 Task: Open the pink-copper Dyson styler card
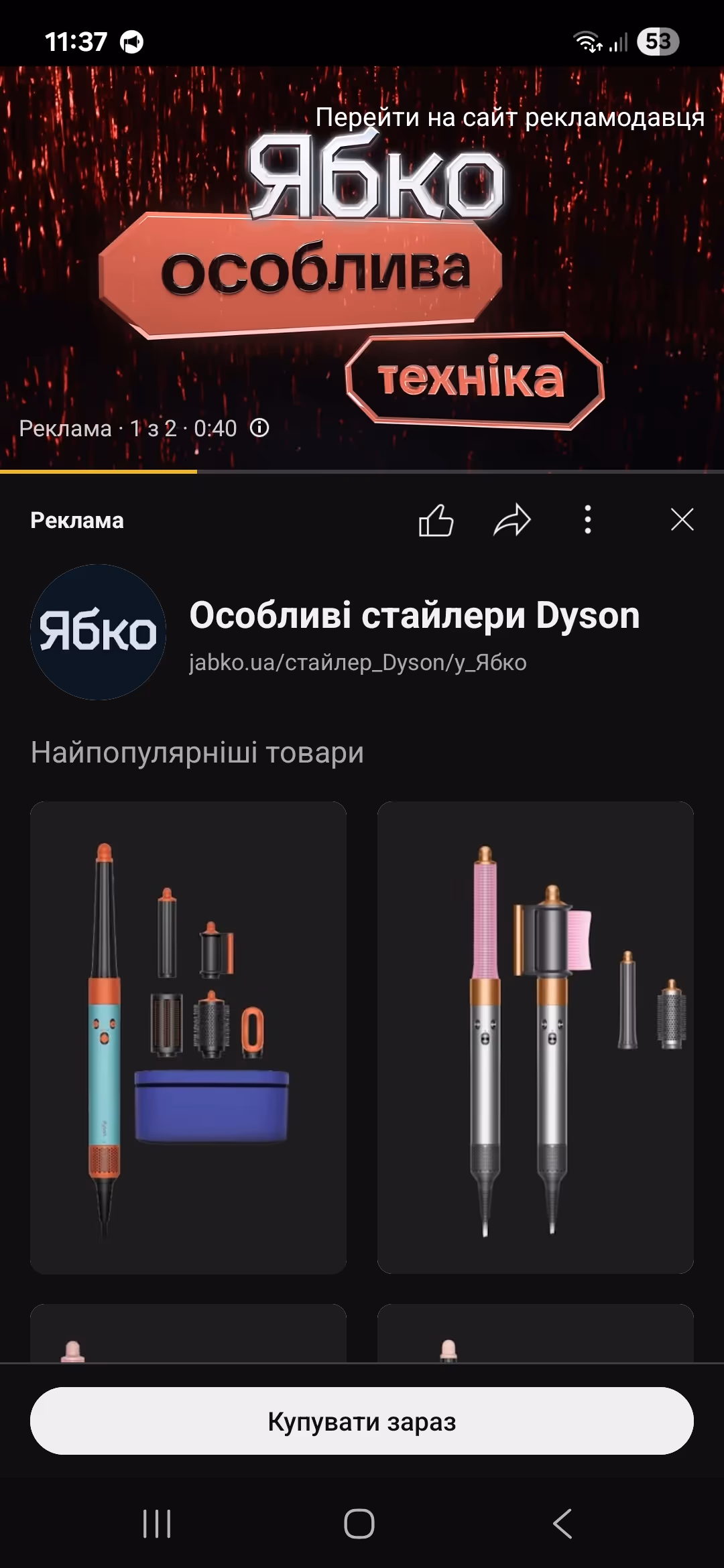[535, 1037]
